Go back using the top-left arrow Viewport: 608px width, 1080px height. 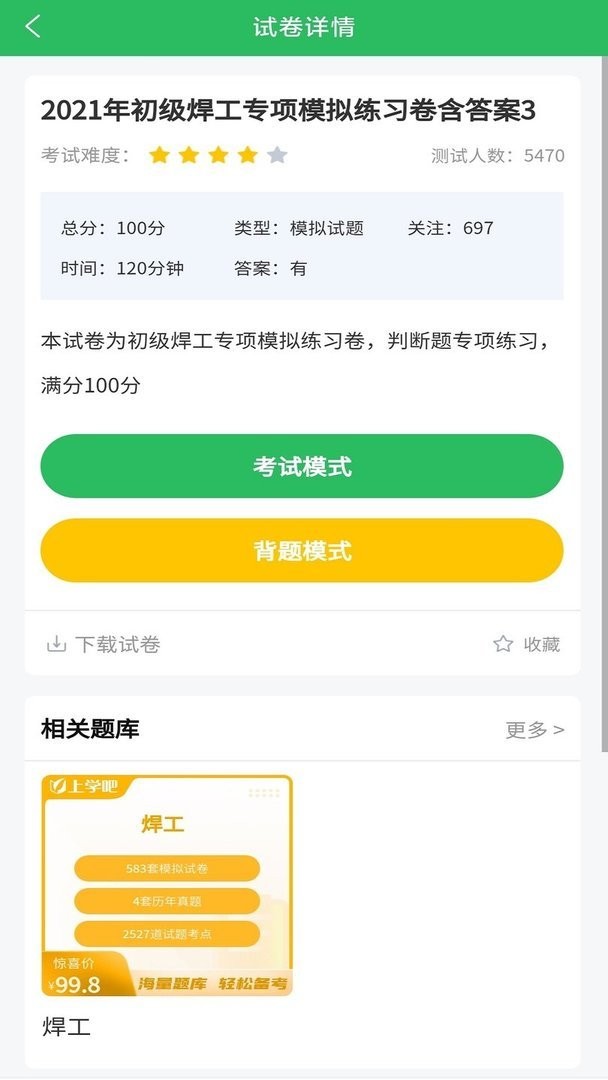33,27
